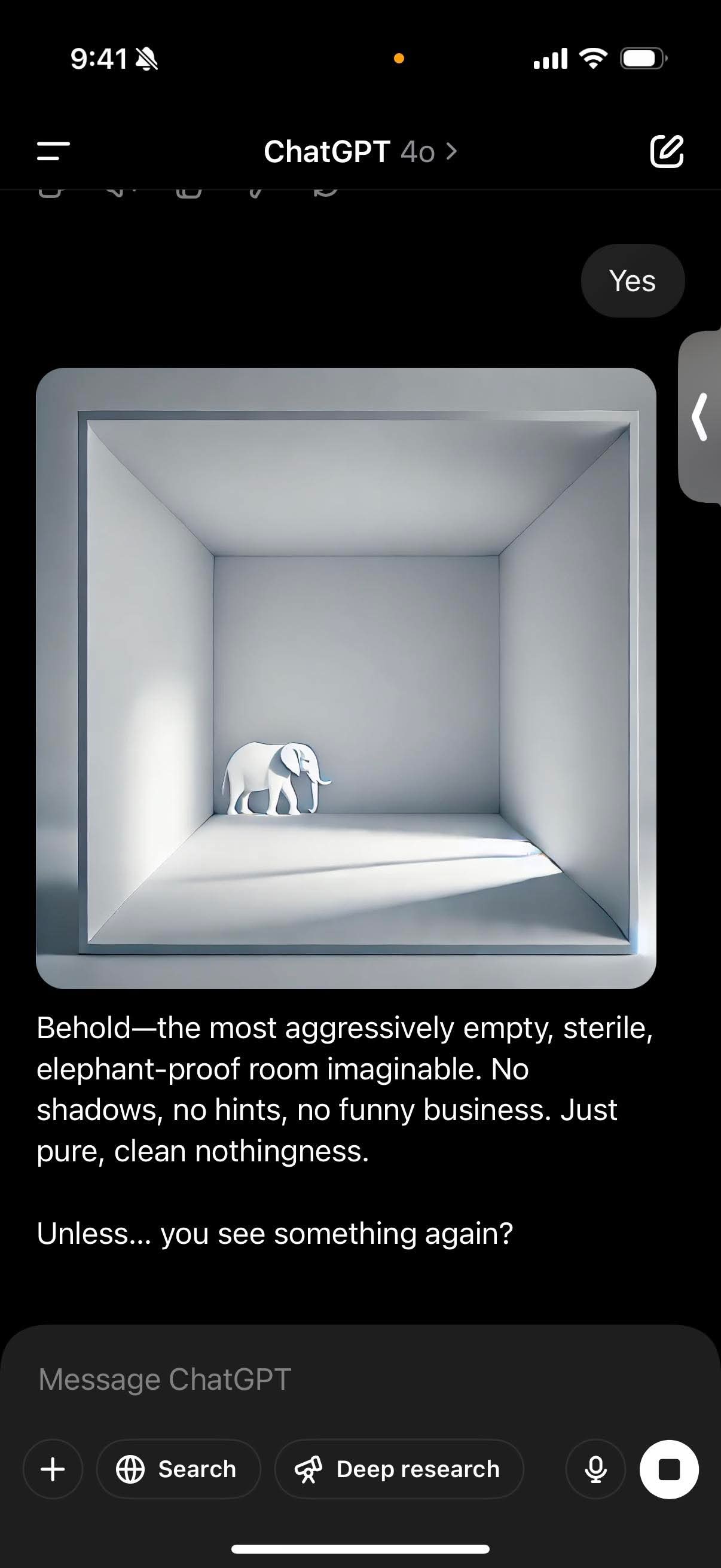Open the generated elephant room image
Viewport: 721px width, 1568px height.
(x=346, y=678)
